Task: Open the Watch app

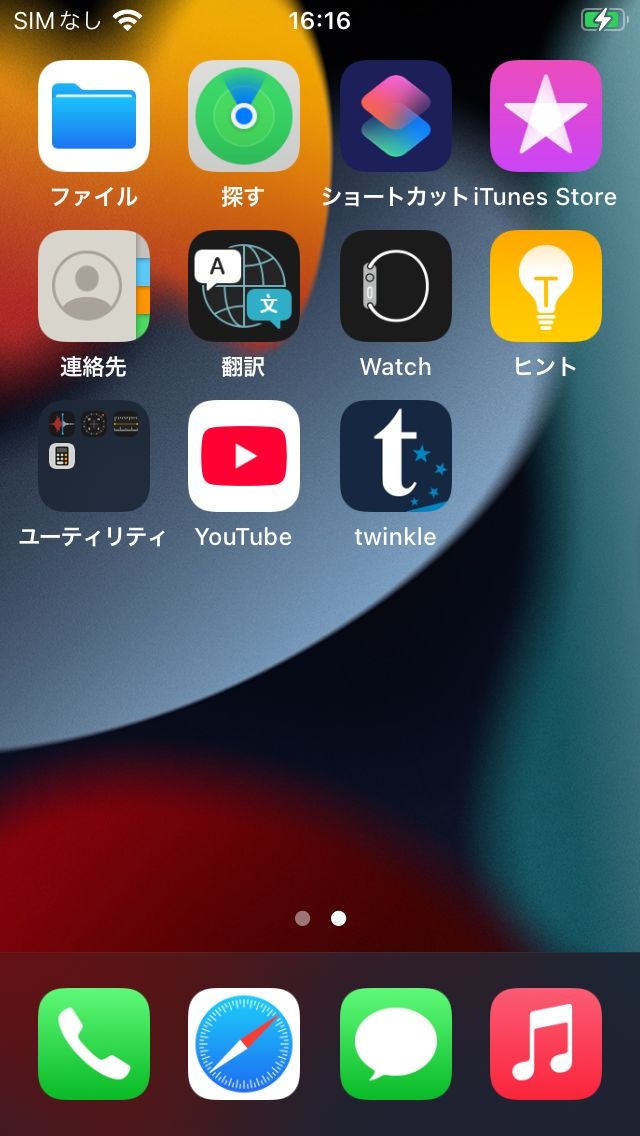Action: (x=395, y=286)
